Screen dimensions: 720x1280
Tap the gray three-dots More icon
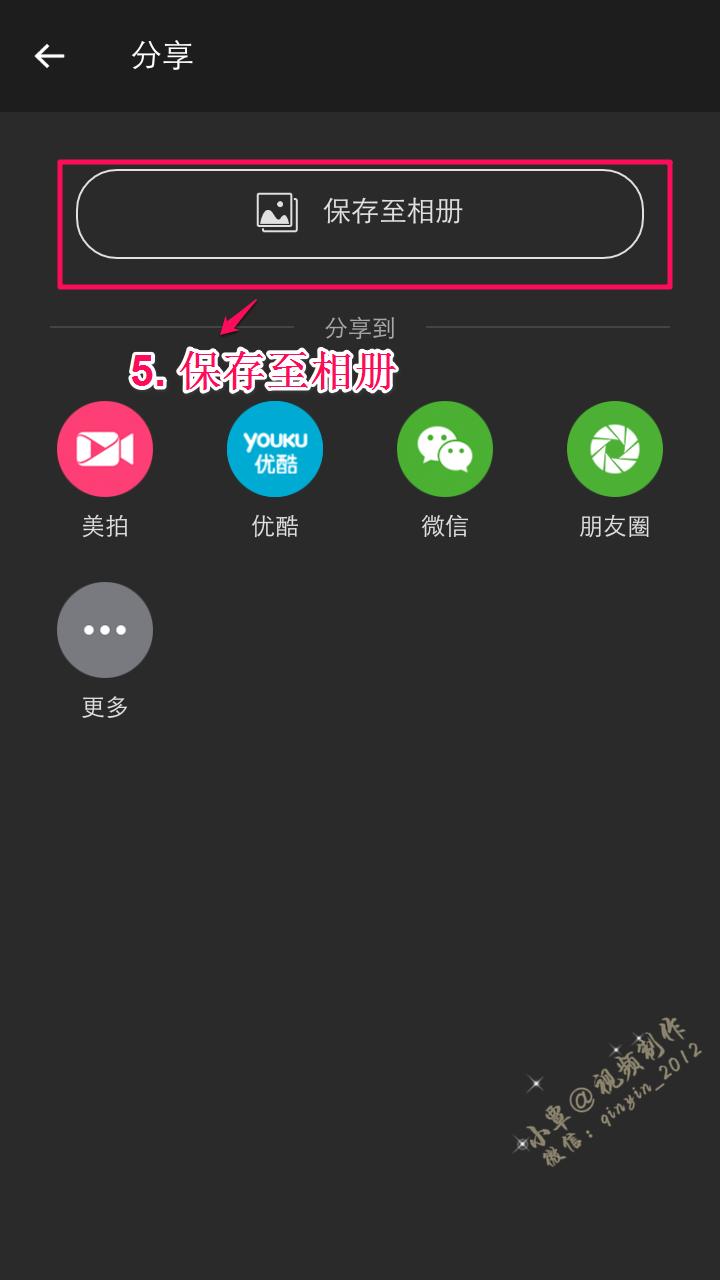[x=105, y=629]
